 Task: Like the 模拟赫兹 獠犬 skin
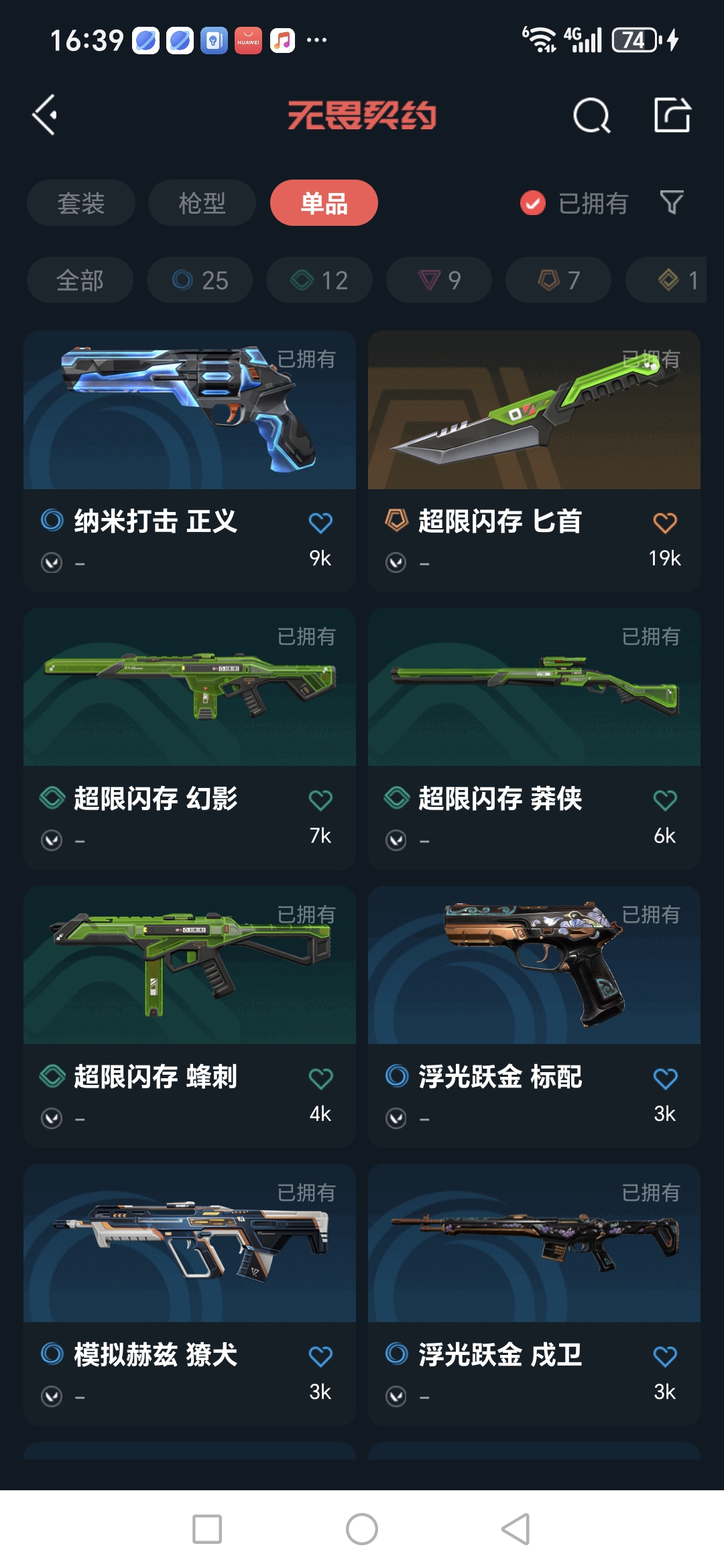(320, 1357)
